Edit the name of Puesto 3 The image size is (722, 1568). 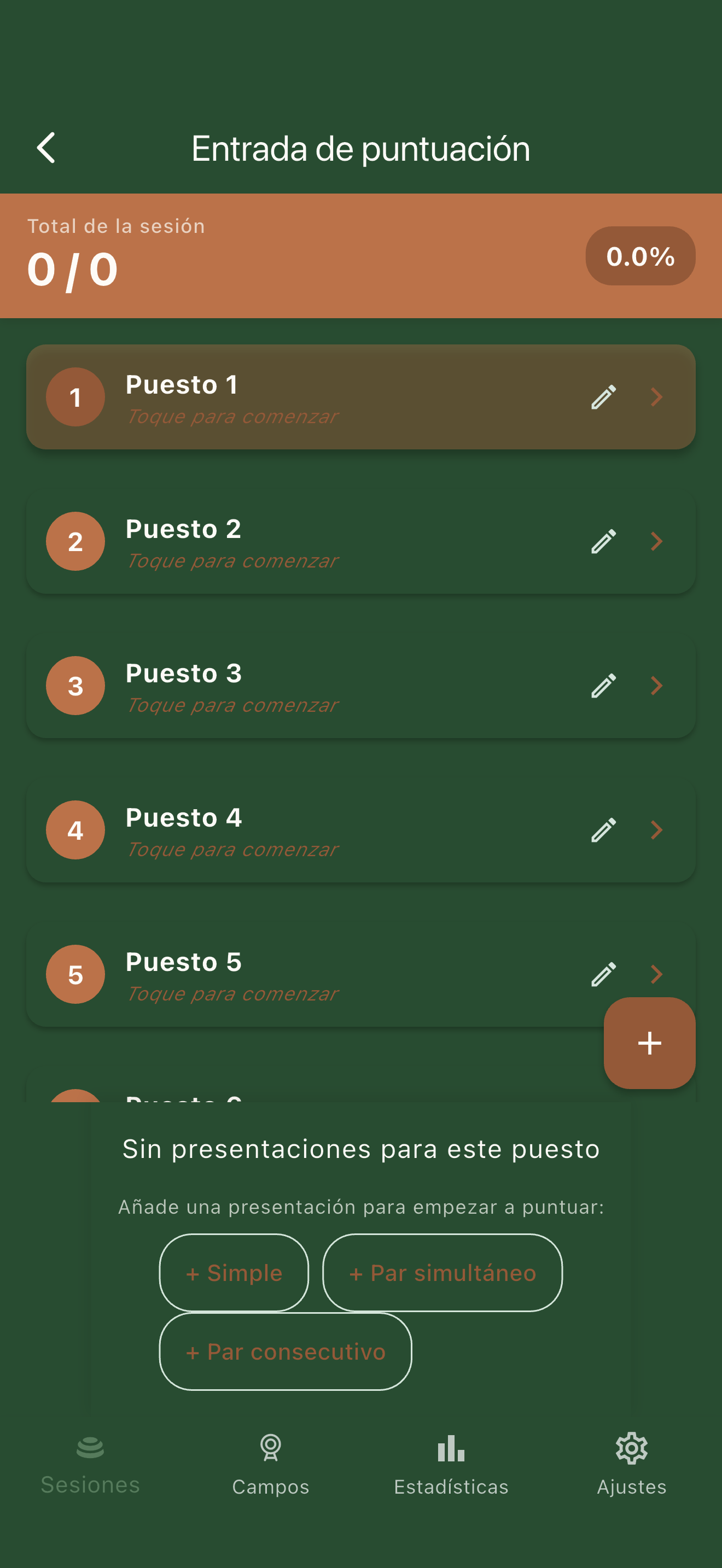(x=603, y=686)
